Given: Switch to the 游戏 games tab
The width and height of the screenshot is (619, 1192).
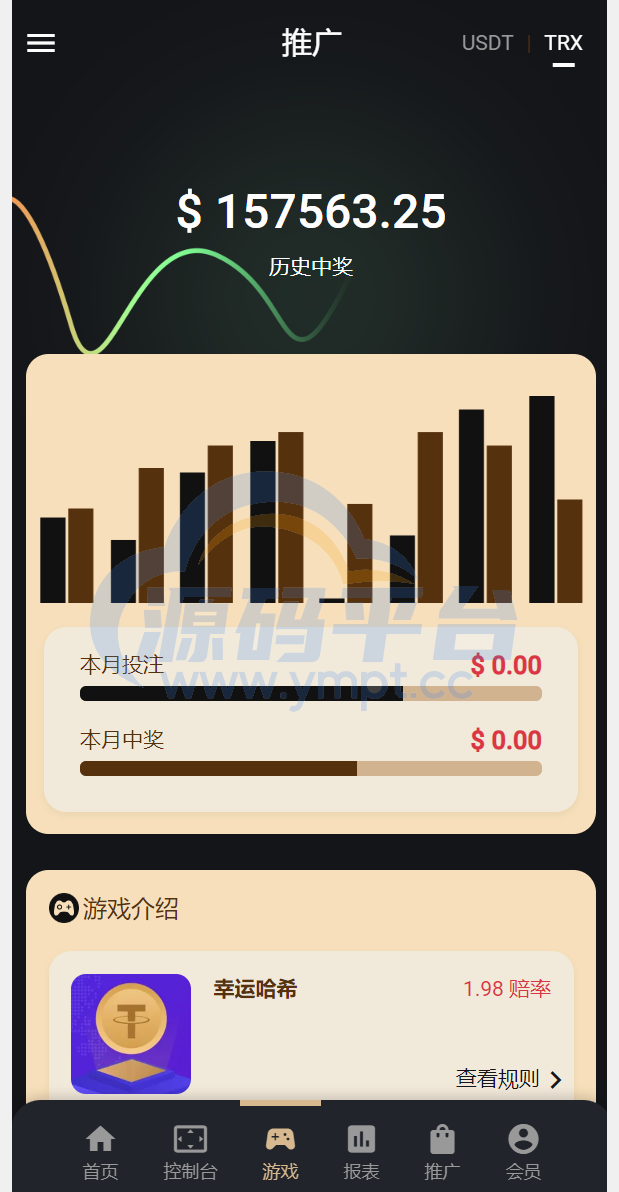Looking at the screenshot, I should coord(280,1151).
